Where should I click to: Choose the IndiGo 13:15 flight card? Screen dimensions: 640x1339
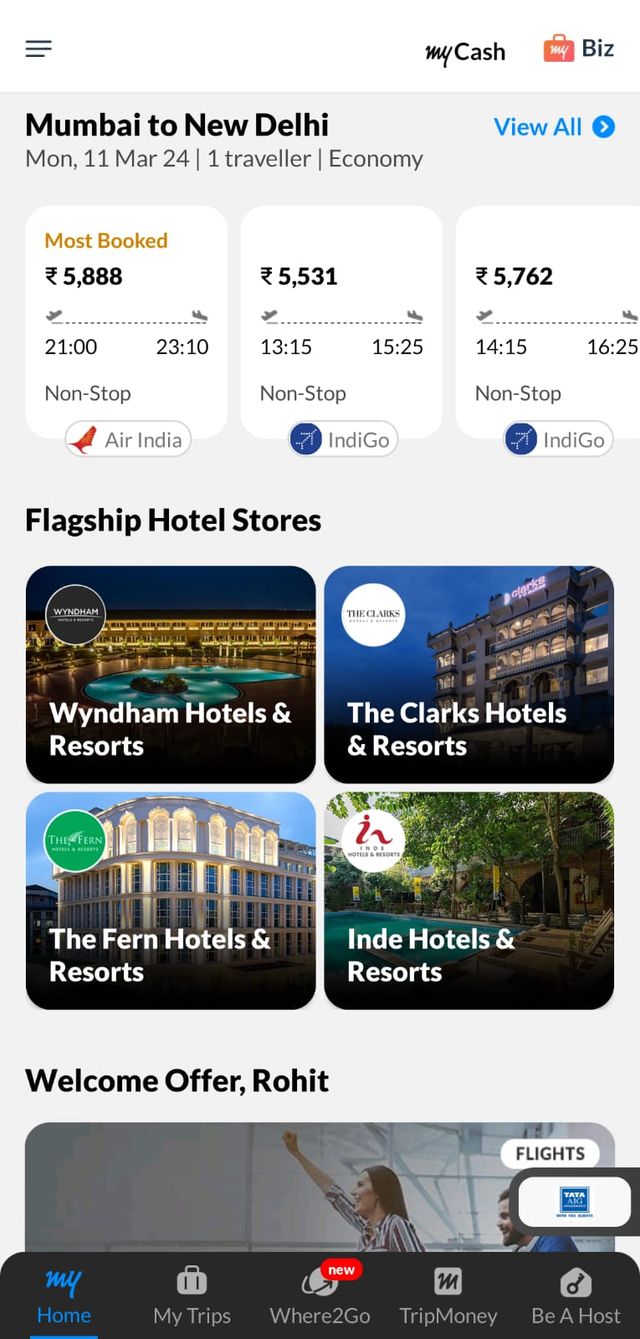(341, 320)
